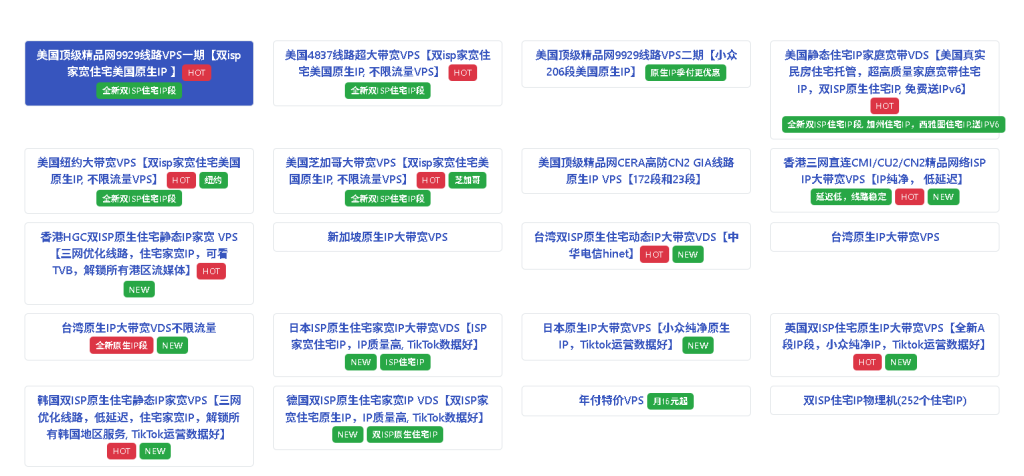Open 日本ISP原生住宅家宽IP大带宽VDS
1024x476 pixels.
(387, 336)
